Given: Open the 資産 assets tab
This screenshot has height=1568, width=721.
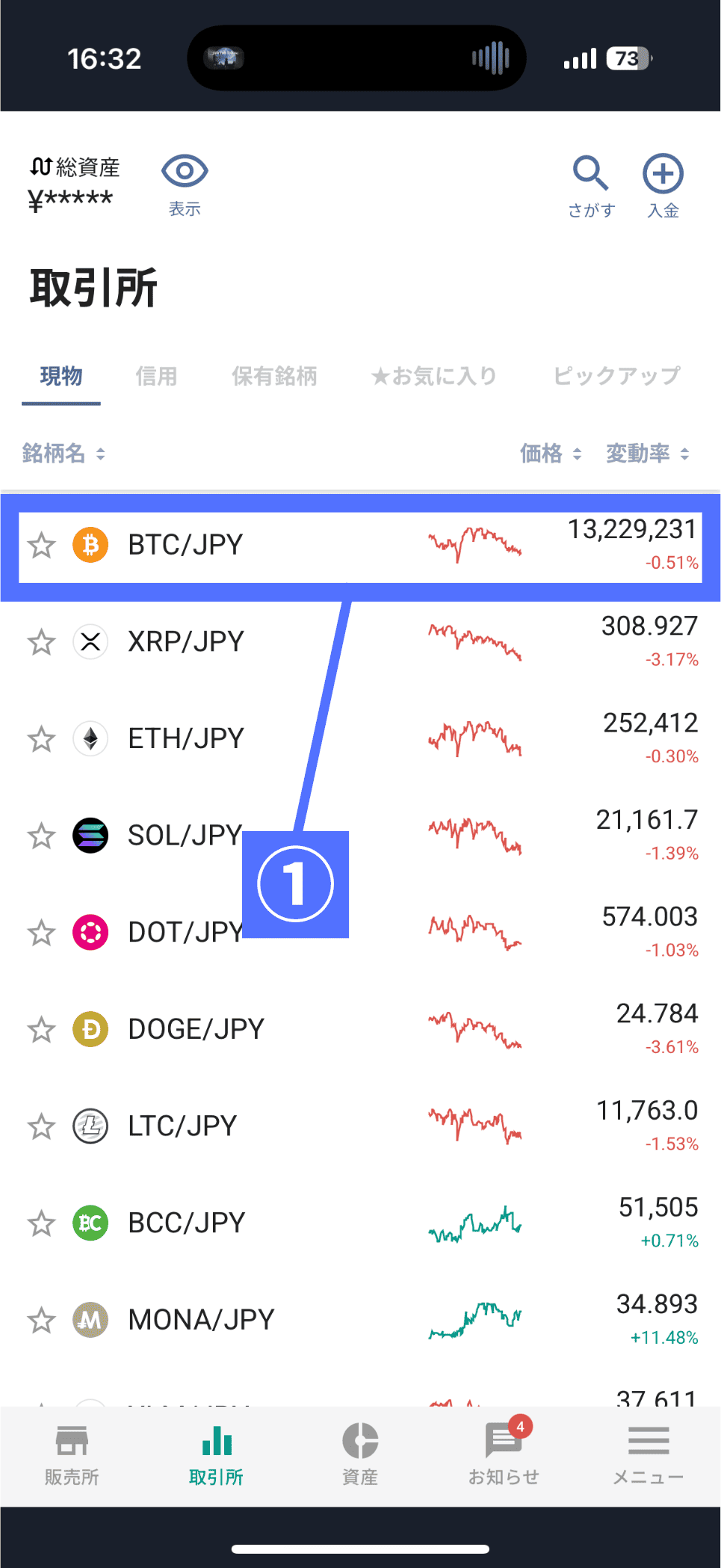Looking at the screenshot, I should coord(360,1454).
